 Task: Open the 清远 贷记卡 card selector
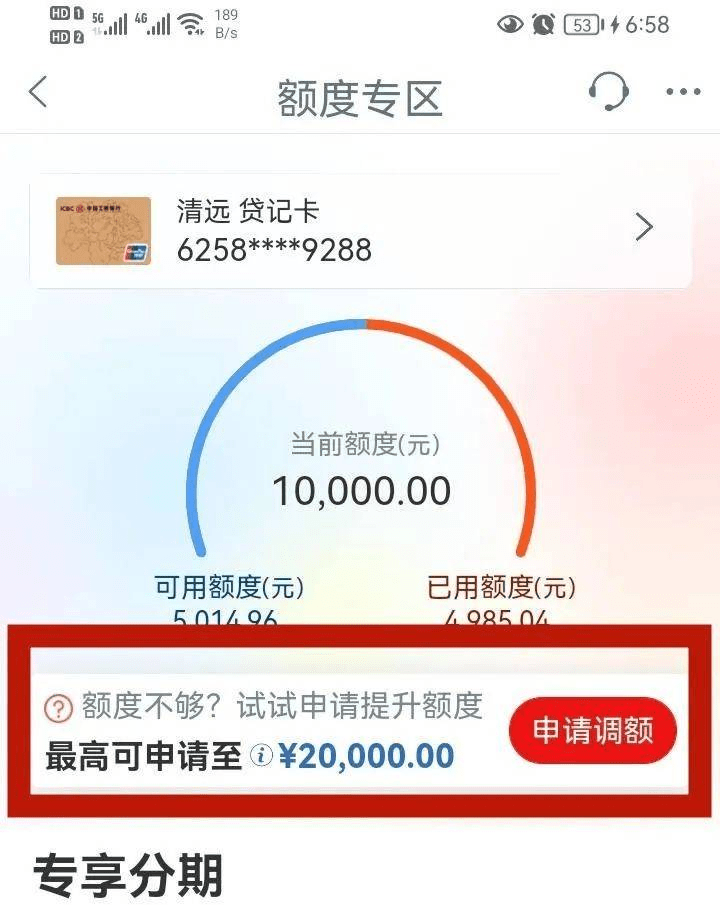[360, 230]
